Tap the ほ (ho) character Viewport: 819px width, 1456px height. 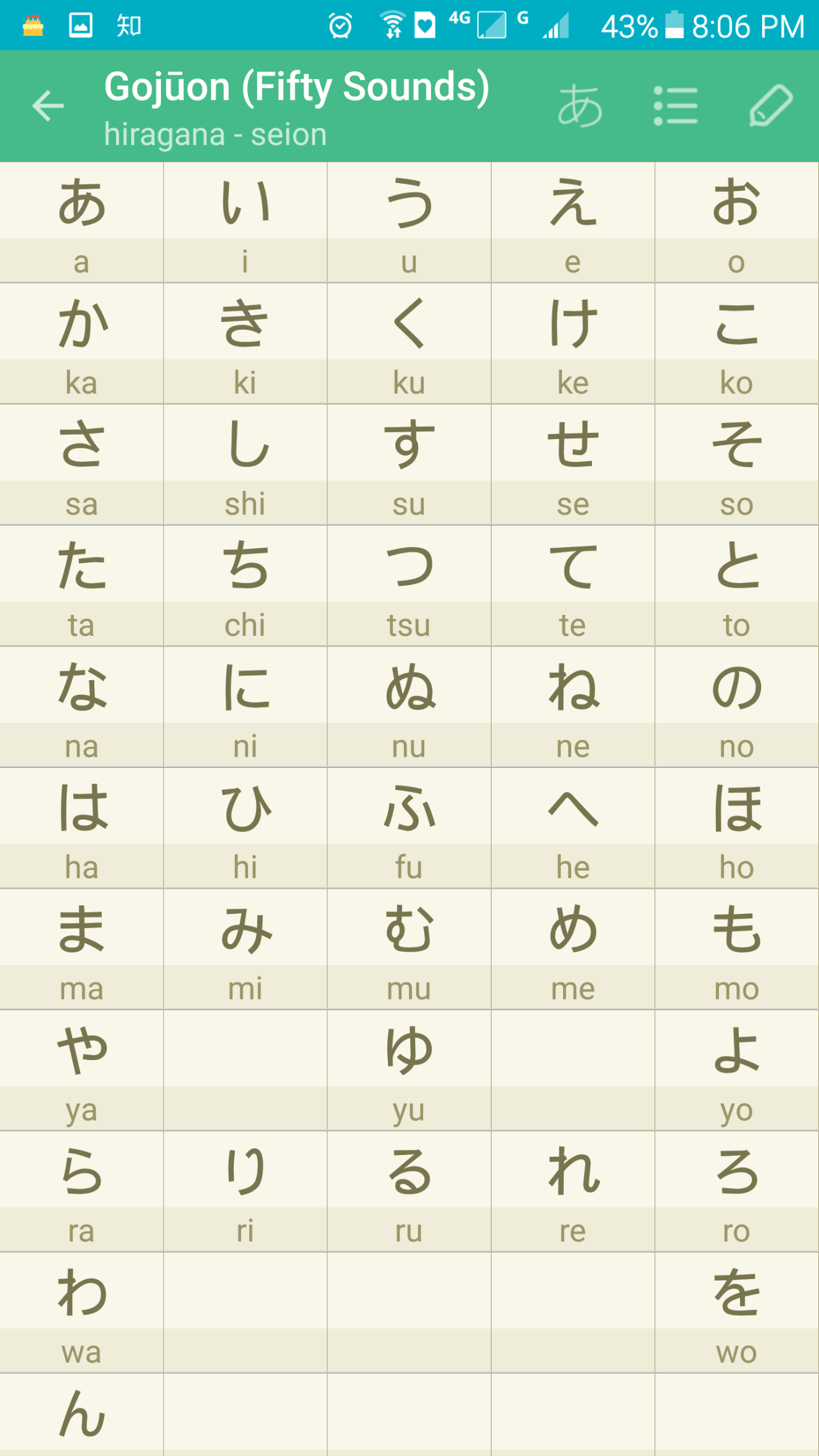[x=737, y=828]
